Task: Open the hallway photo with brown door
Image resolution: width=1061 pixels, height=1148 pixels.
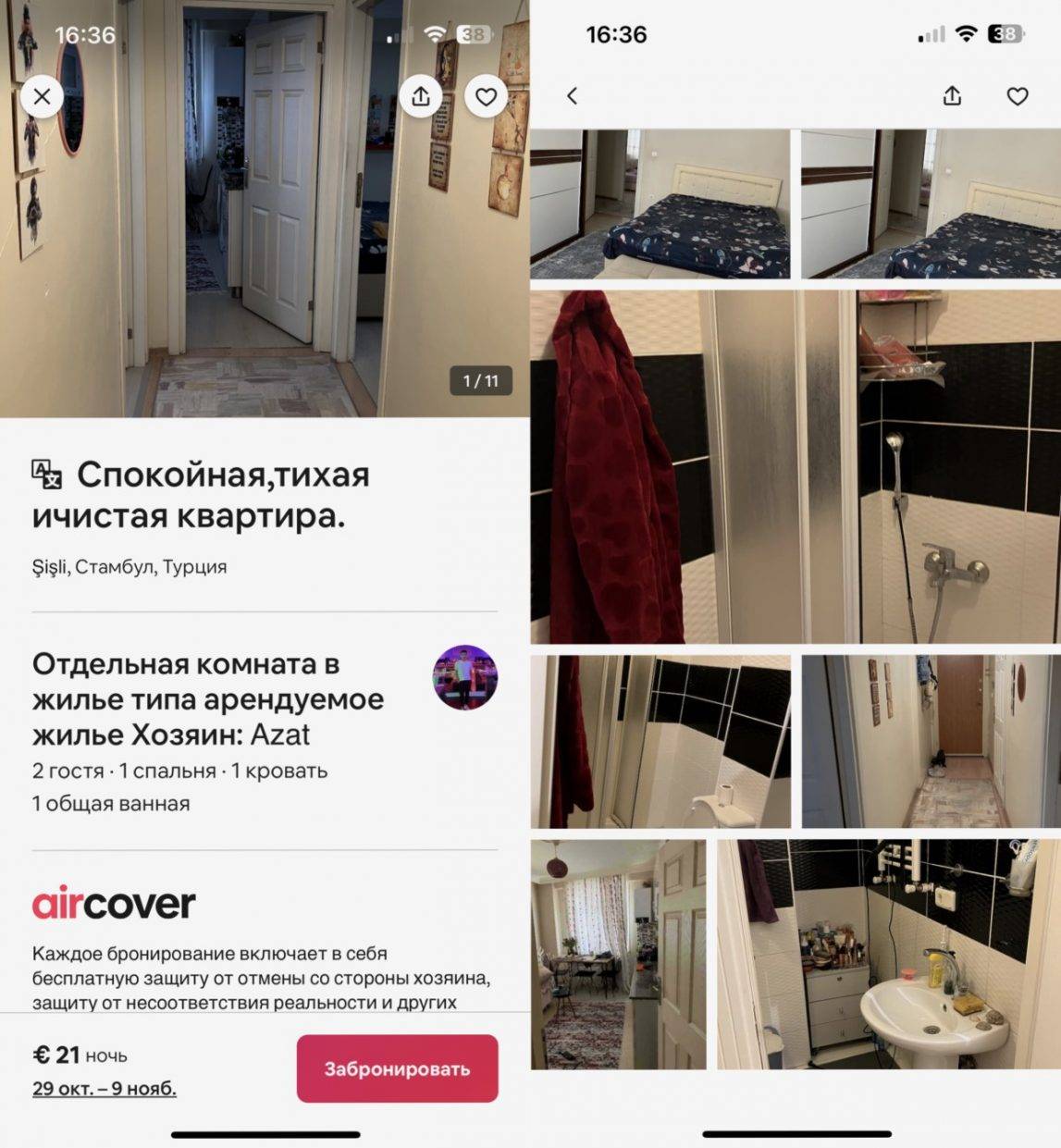Action: pyautogui.click(x=931, y=741)
